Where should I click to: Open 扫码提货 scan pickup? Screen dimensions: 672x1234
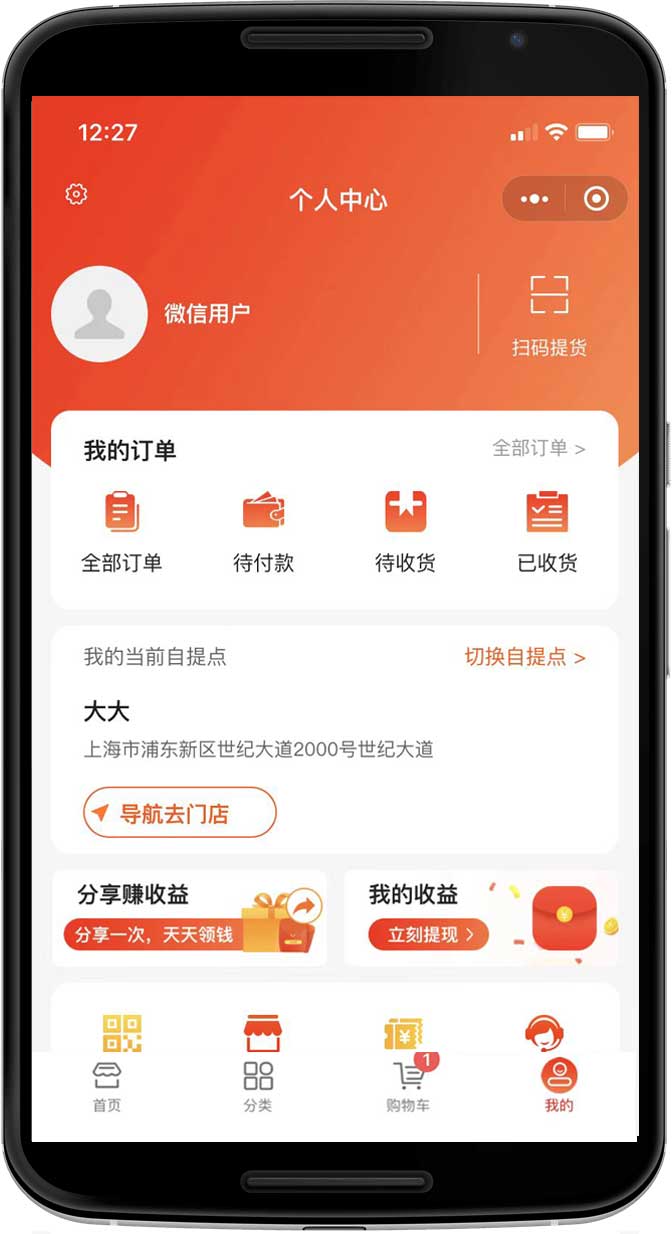(x=549, y=316)
